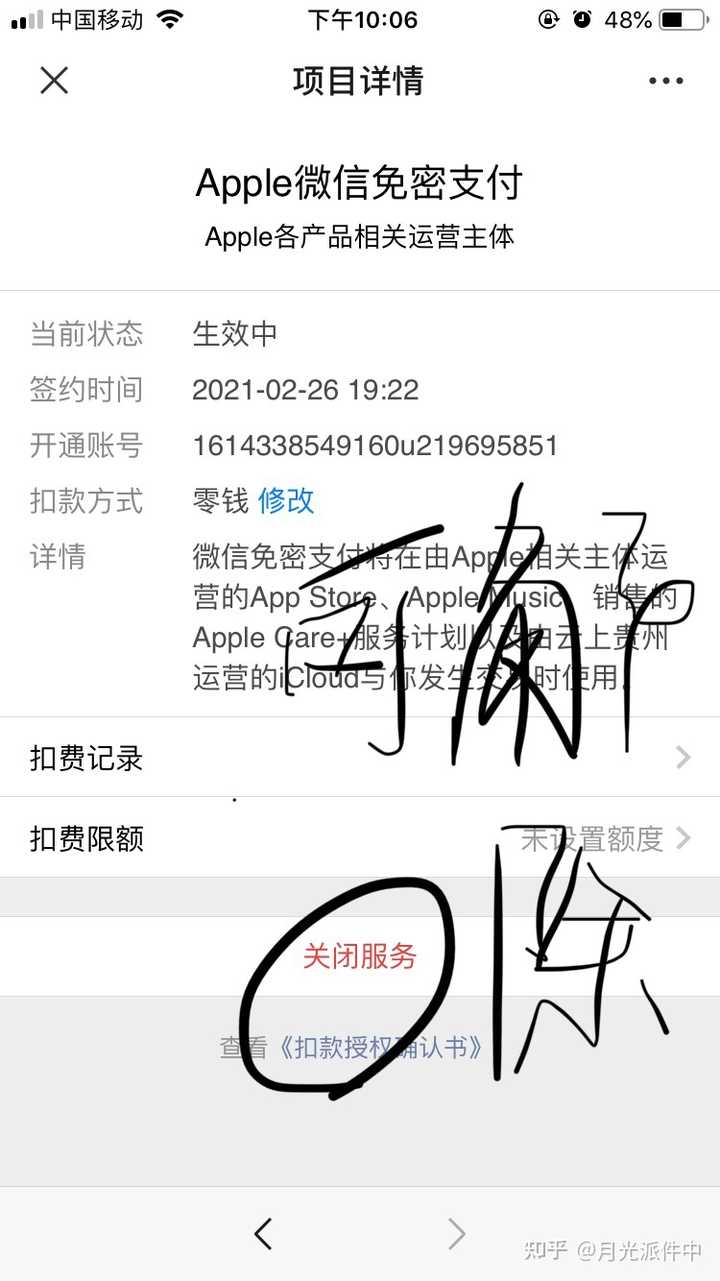
Task: Go back with the bottom back arrow
Action: (263, 1234)
